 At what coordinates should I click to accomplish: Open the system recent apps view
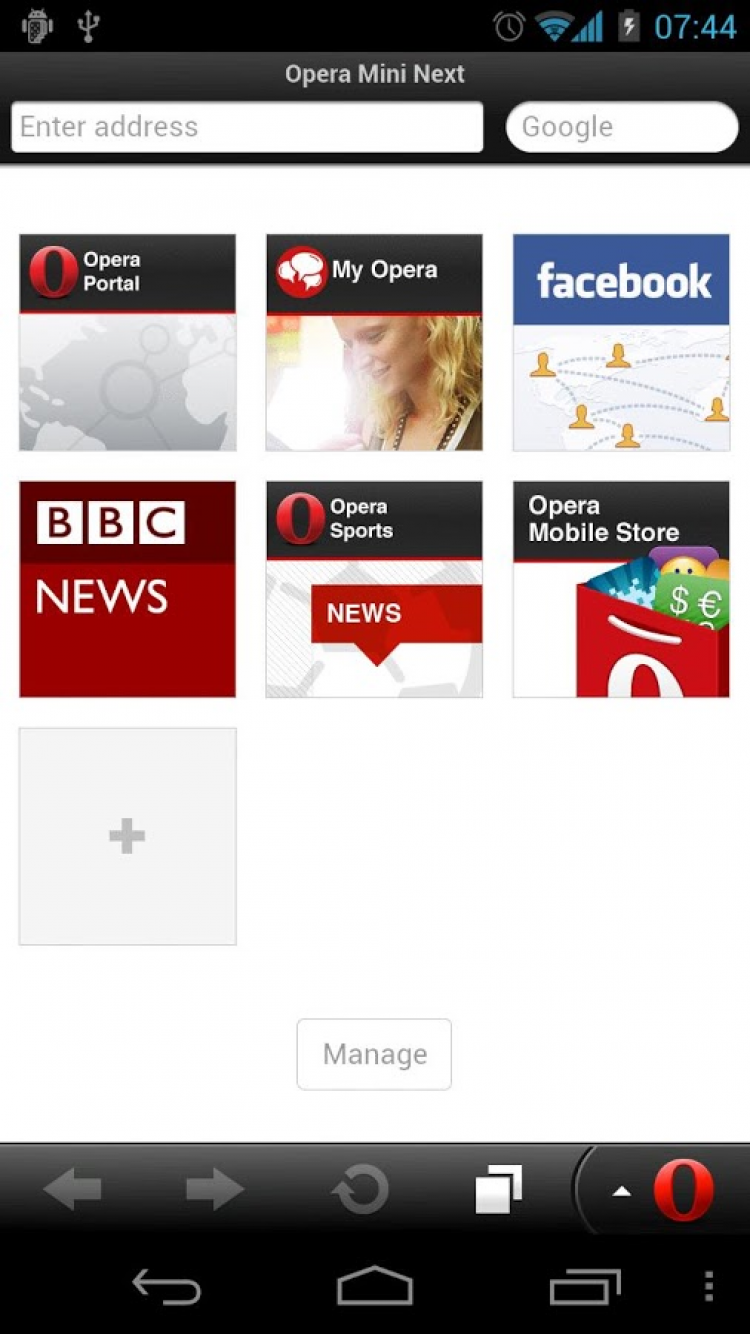coord(585,1286)
